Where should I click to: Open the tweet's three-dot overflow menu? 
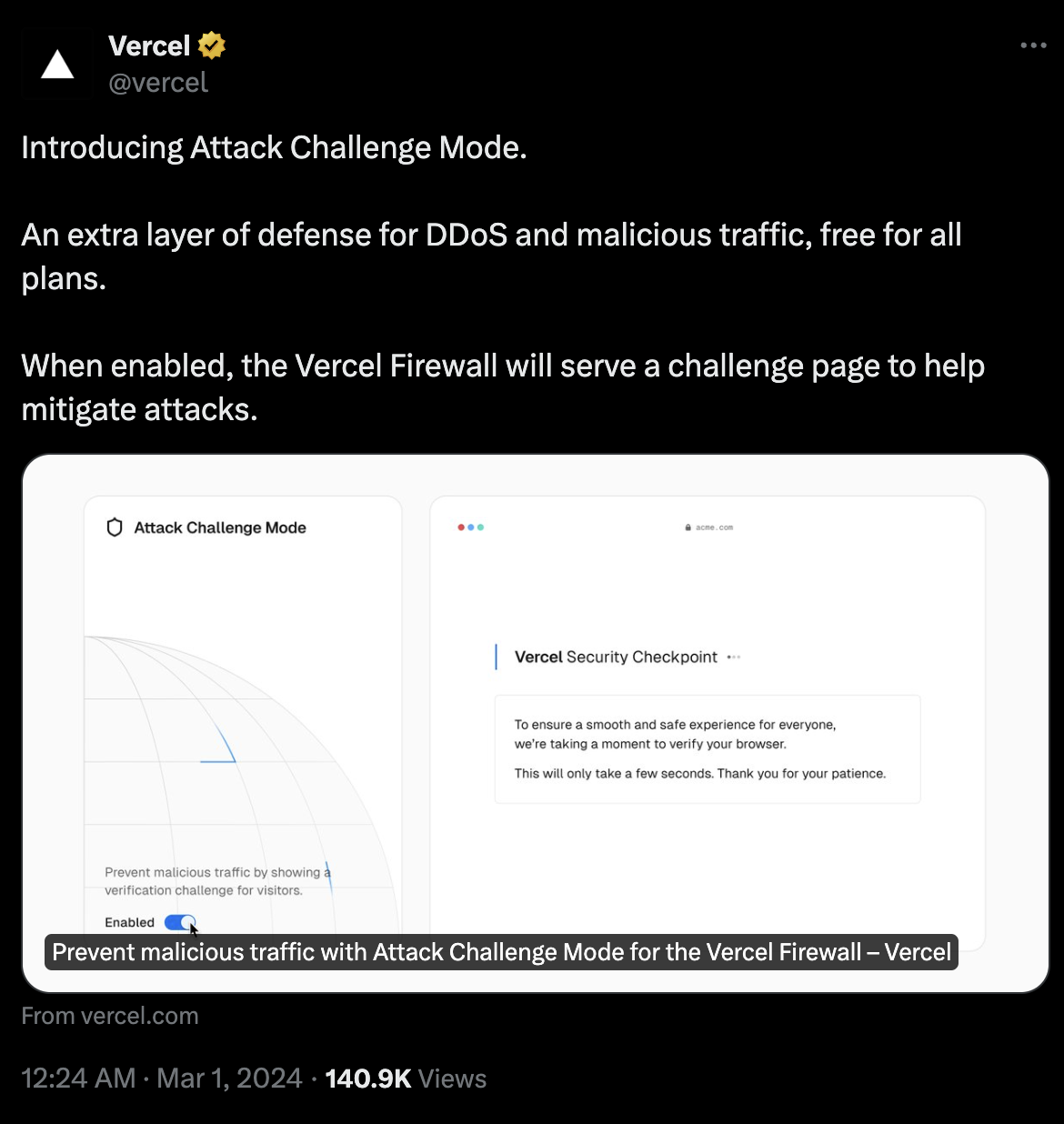pyautogui.click(x=1033, y=45)
